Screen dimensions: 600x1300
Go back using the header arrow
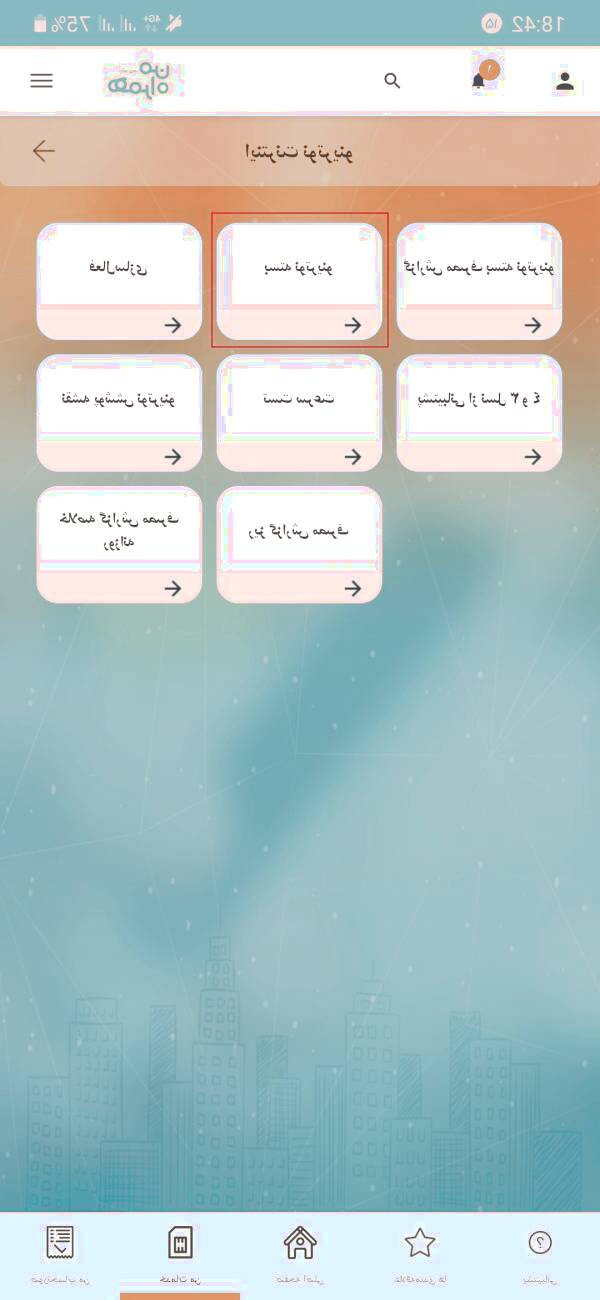(x=43, y=151)
